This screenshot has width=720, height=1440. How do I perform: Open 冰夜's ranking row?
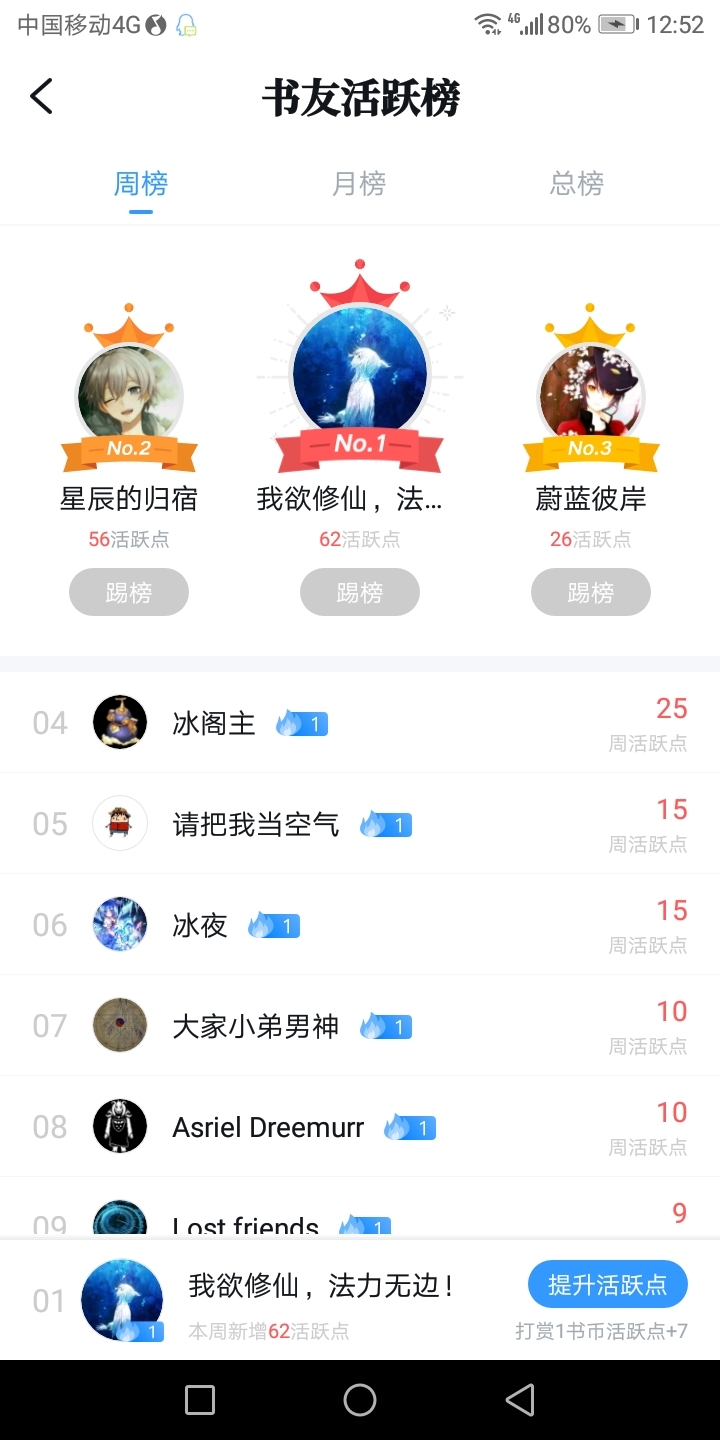click(360, 925)
